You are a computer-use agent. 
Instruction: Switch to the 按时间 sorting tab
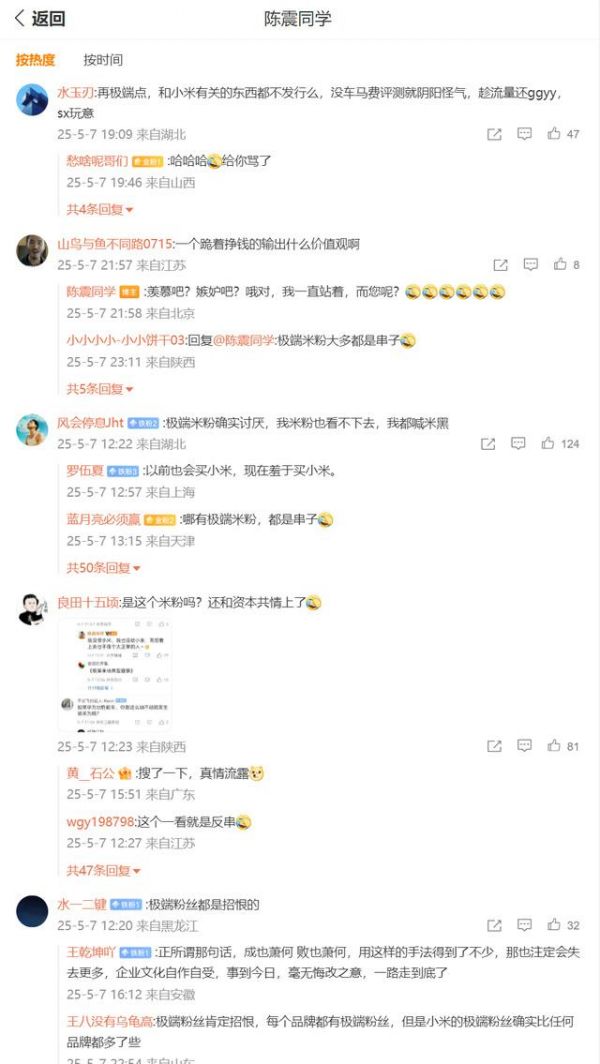(103, 60)
